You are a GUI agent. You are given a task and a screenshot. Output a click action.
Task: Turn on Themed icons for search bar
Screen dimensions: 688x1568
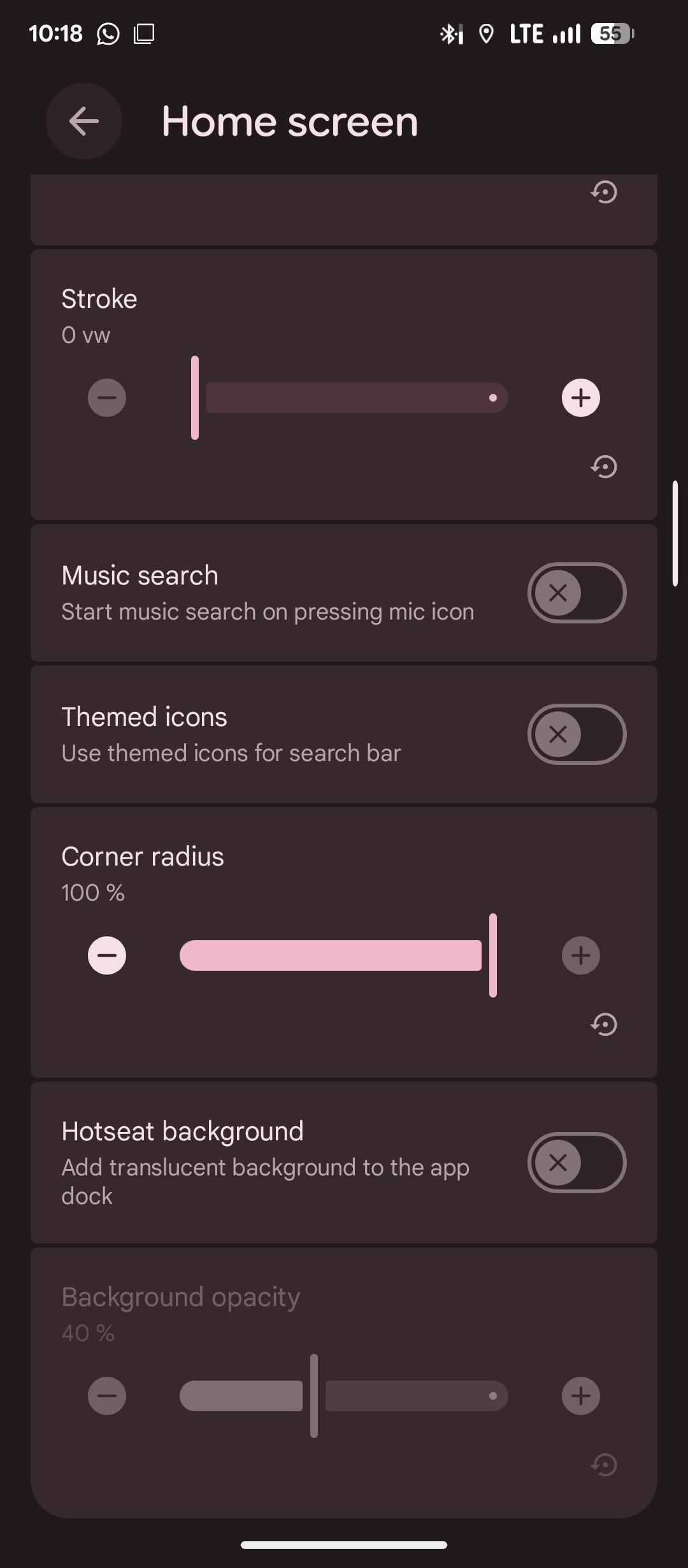pos(577,734)
